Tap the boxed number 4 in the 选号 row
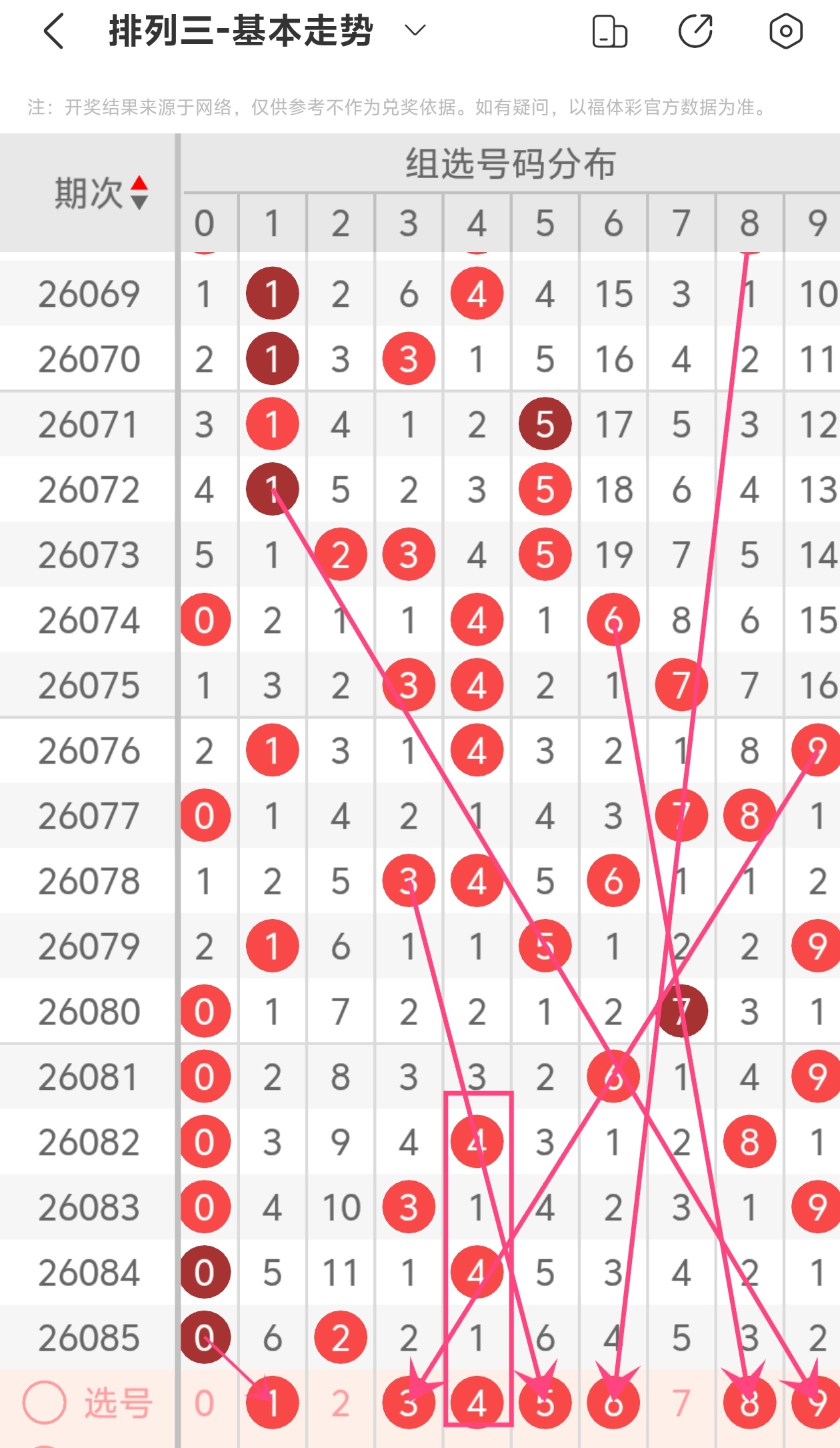Screen dimensions: 840x1448 [x=477, y=1403]
